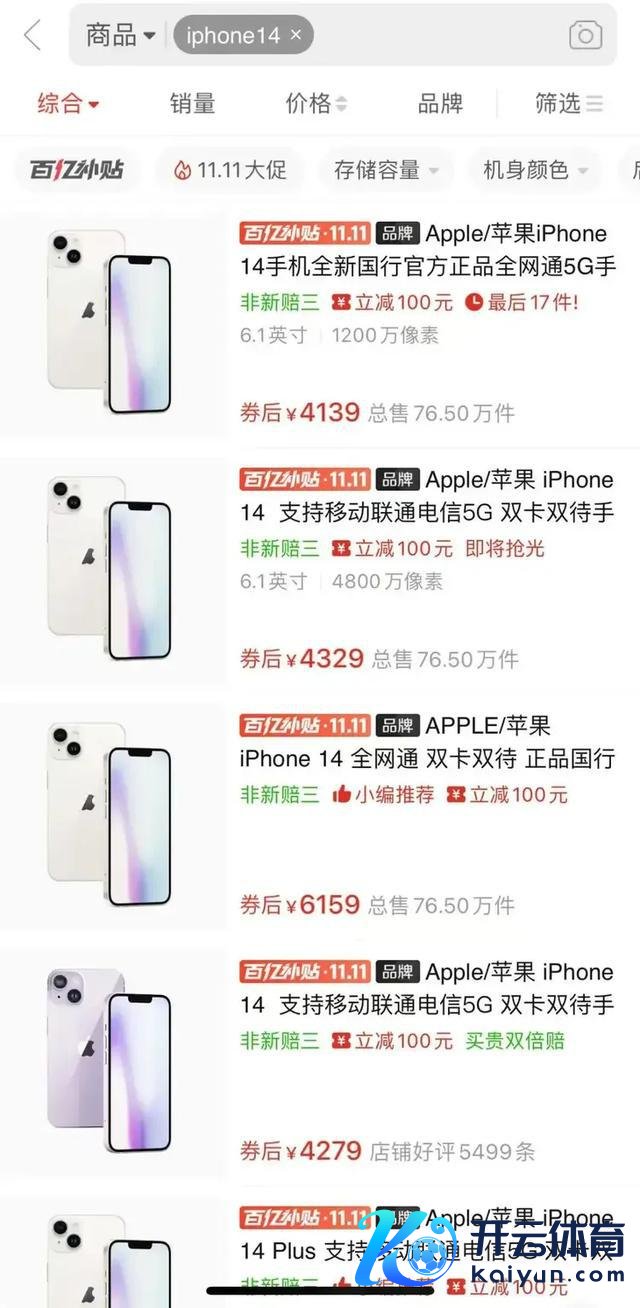Viewport: 640px width, 1308px height.
Task: Open camera image search
Action: coord(585,35)
